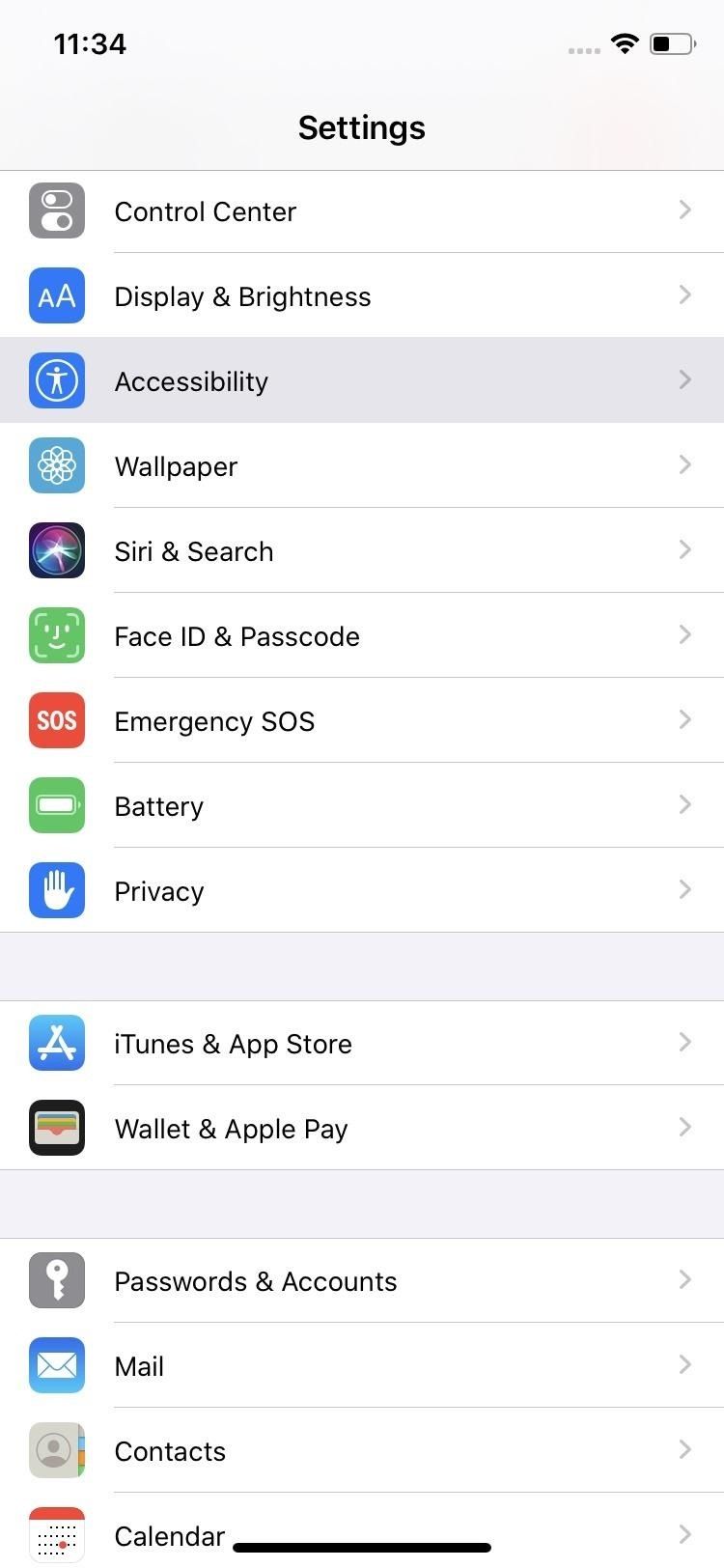Tap the Privacy label

[158, 890]
